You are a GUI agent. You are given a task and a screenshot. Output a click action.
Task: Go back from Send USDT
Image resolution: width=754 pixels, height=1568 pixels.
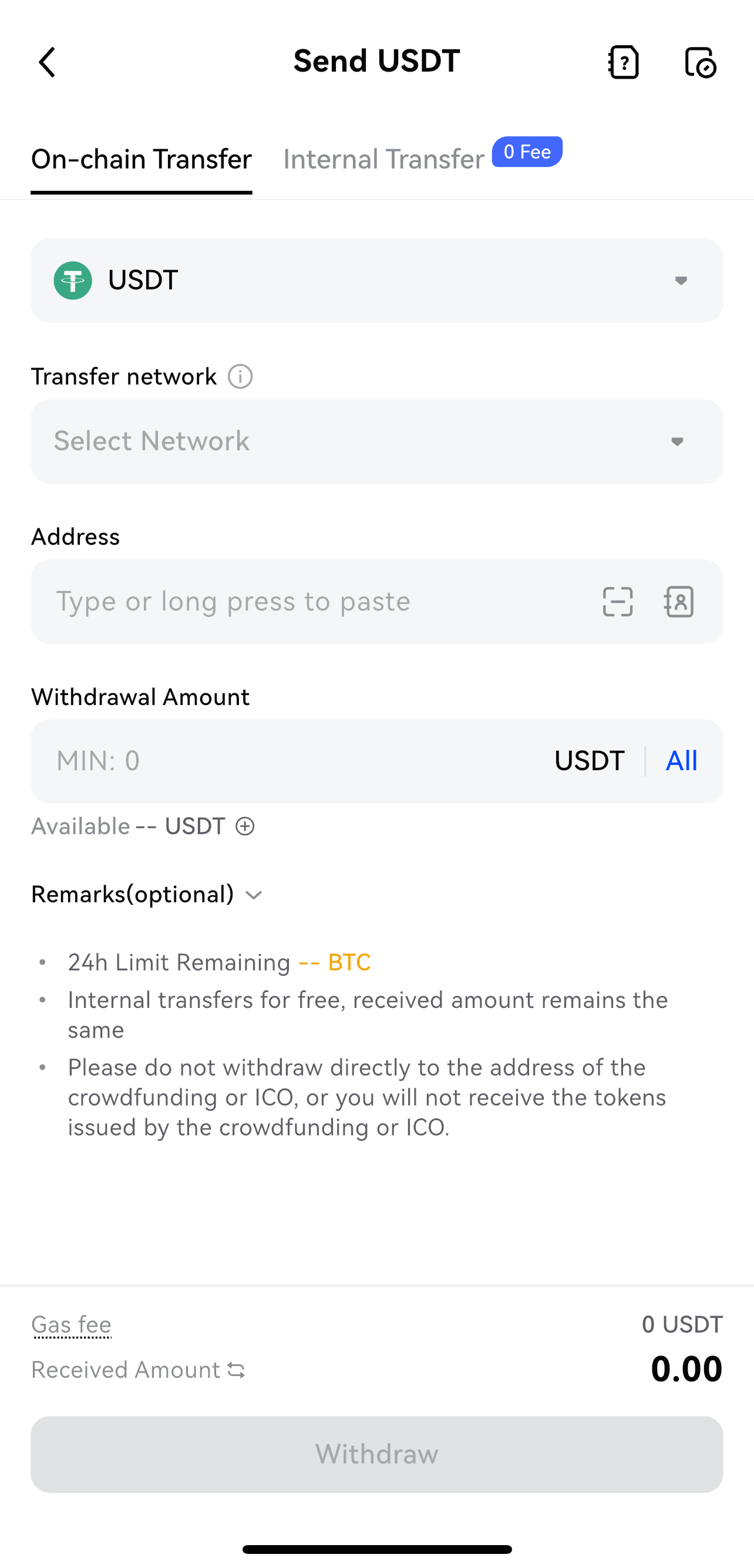[x=47, y=62]
